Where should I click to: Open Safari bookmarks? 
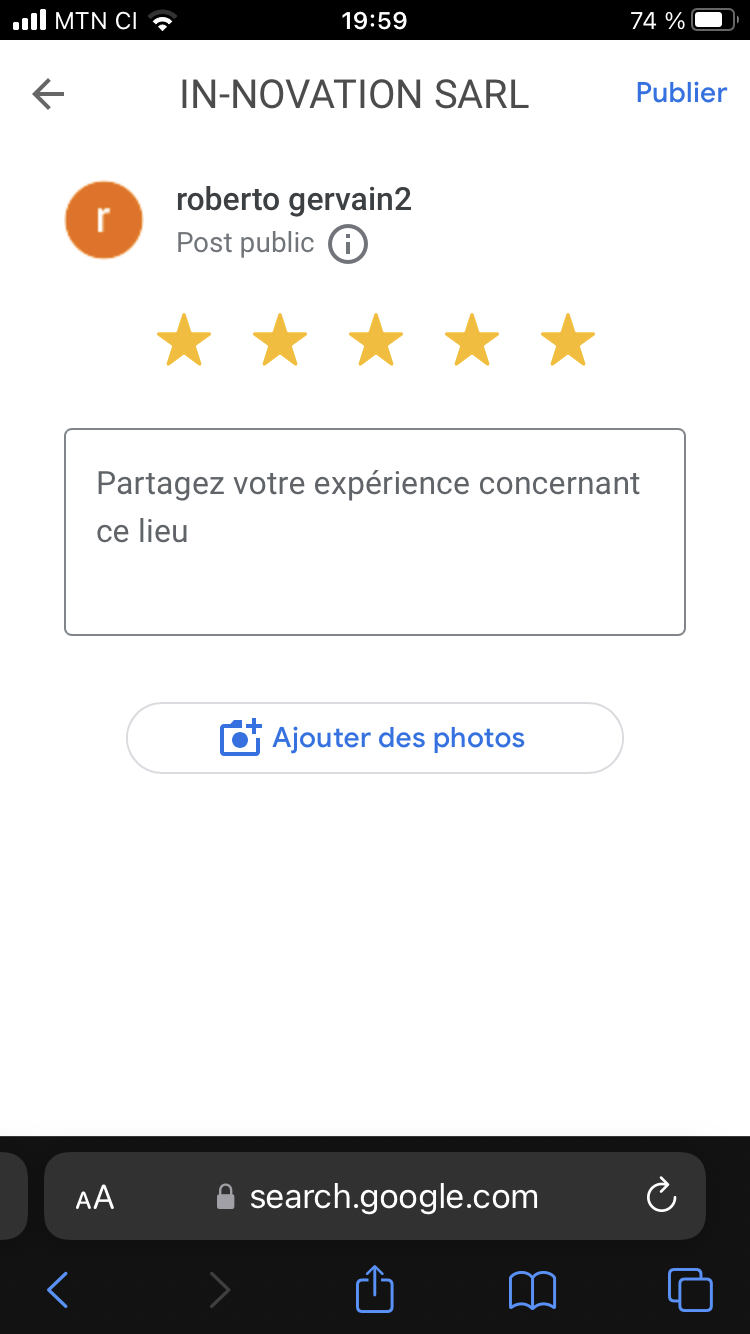532,1290
